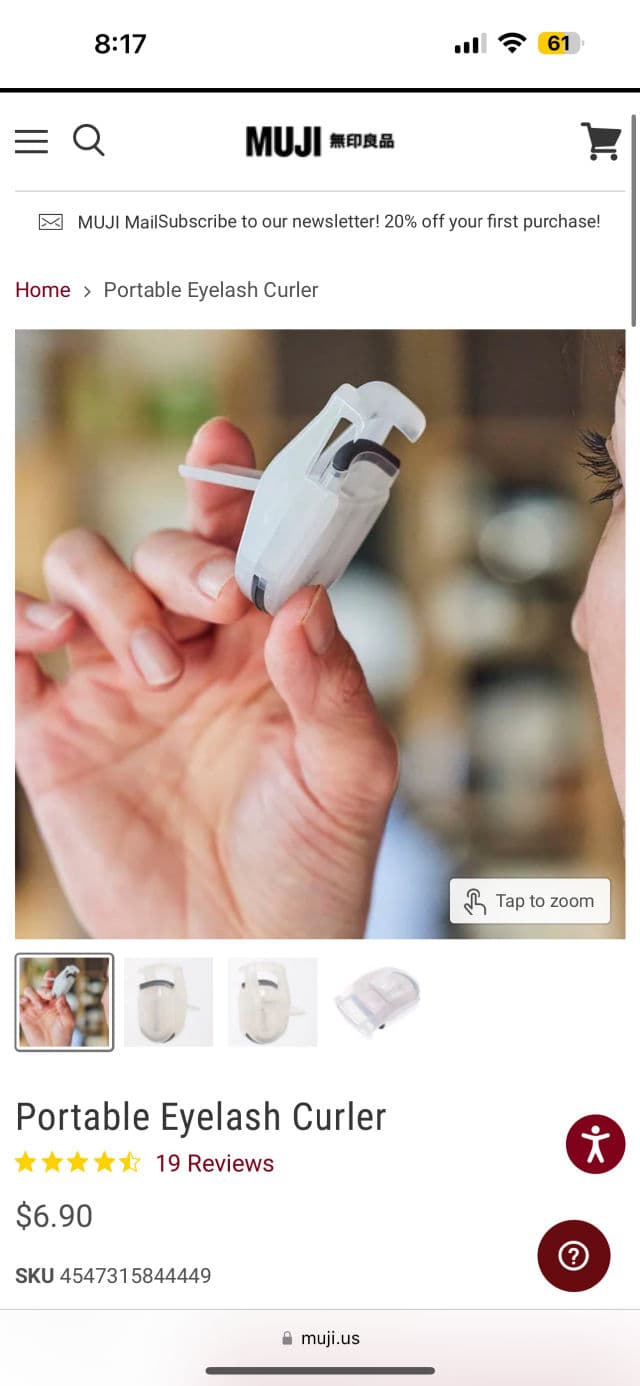
Task: Open the search magnifier
Action: point(89,141)
